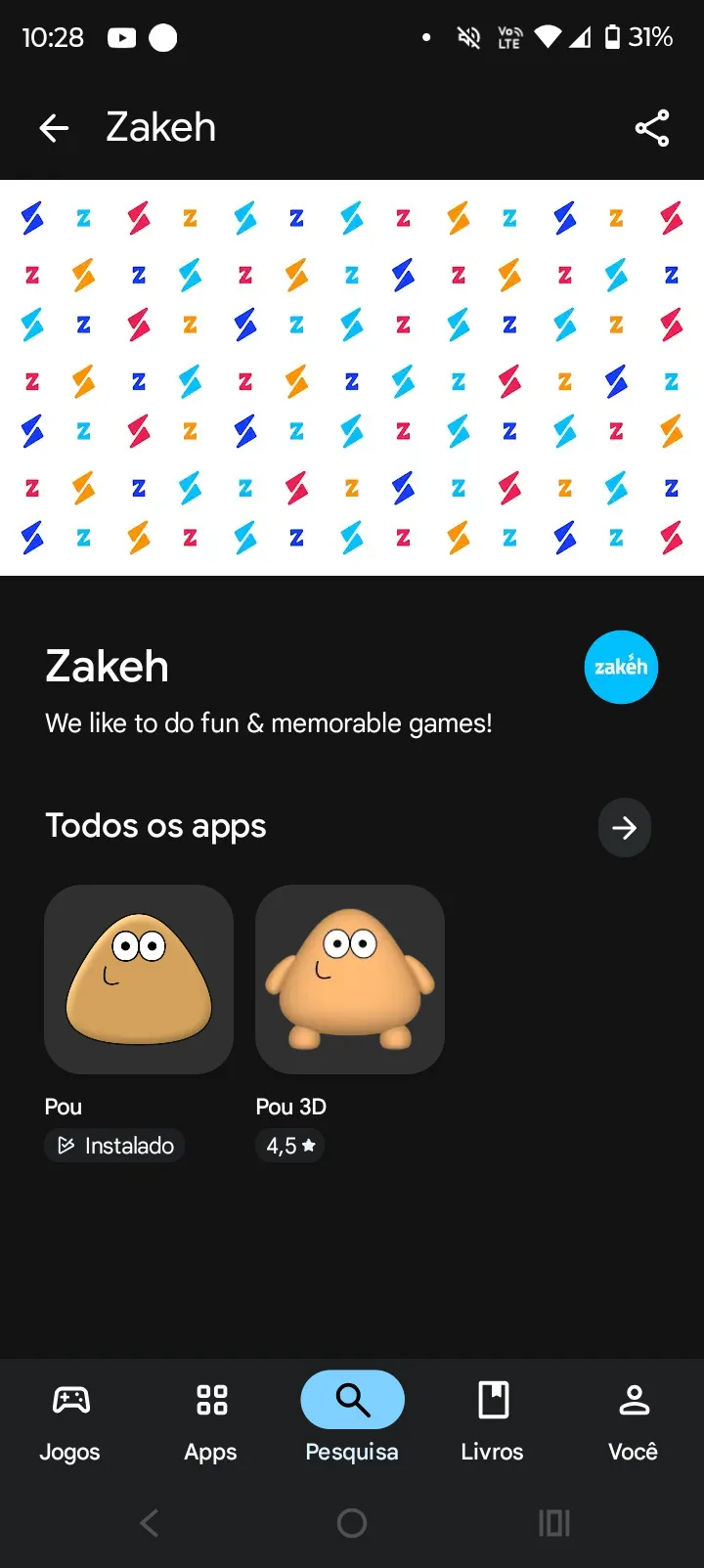The image size is (704, 1568).
Task: Go back from the Zakeh page
Action: tap(54, 128)
